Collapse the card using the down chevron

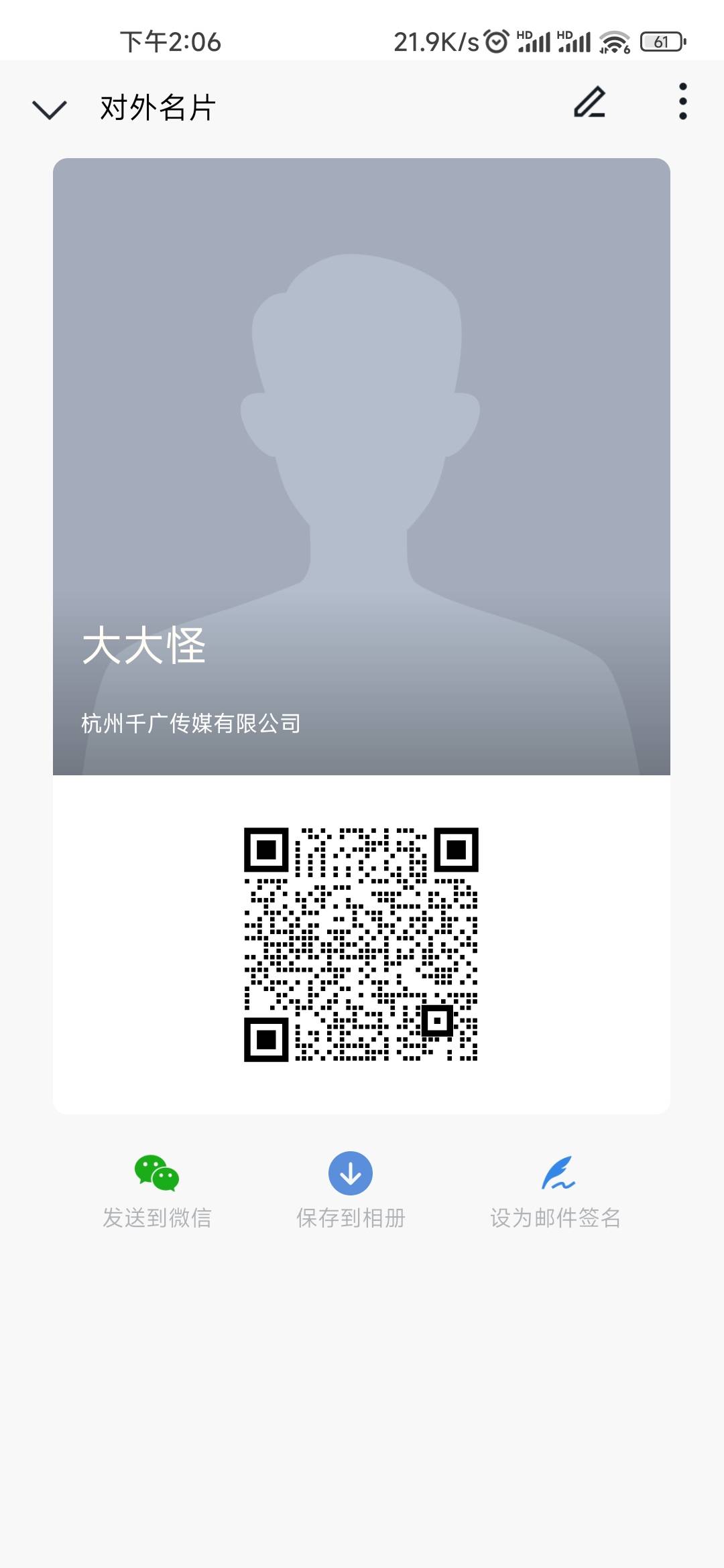coord(50,109)
